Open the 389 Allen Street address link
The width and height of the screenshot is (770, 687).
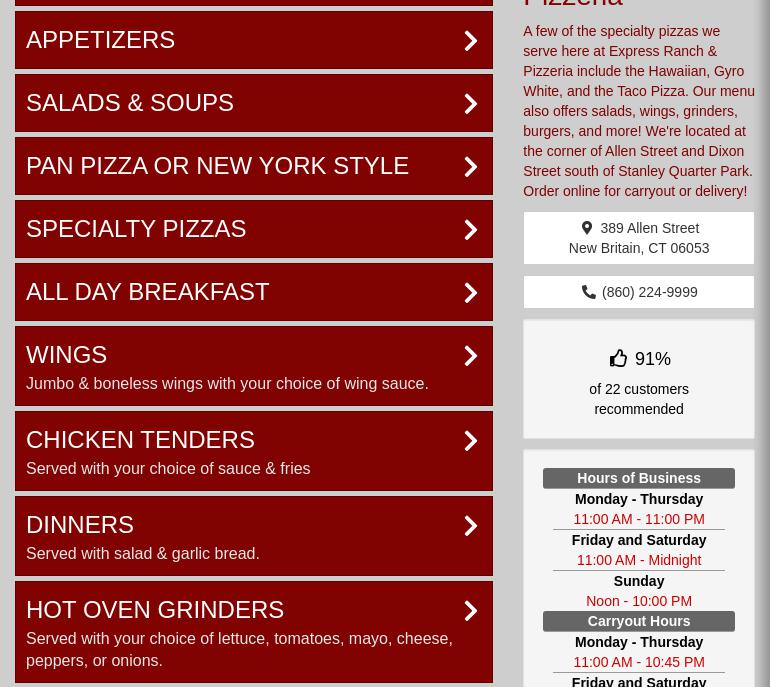638,238
